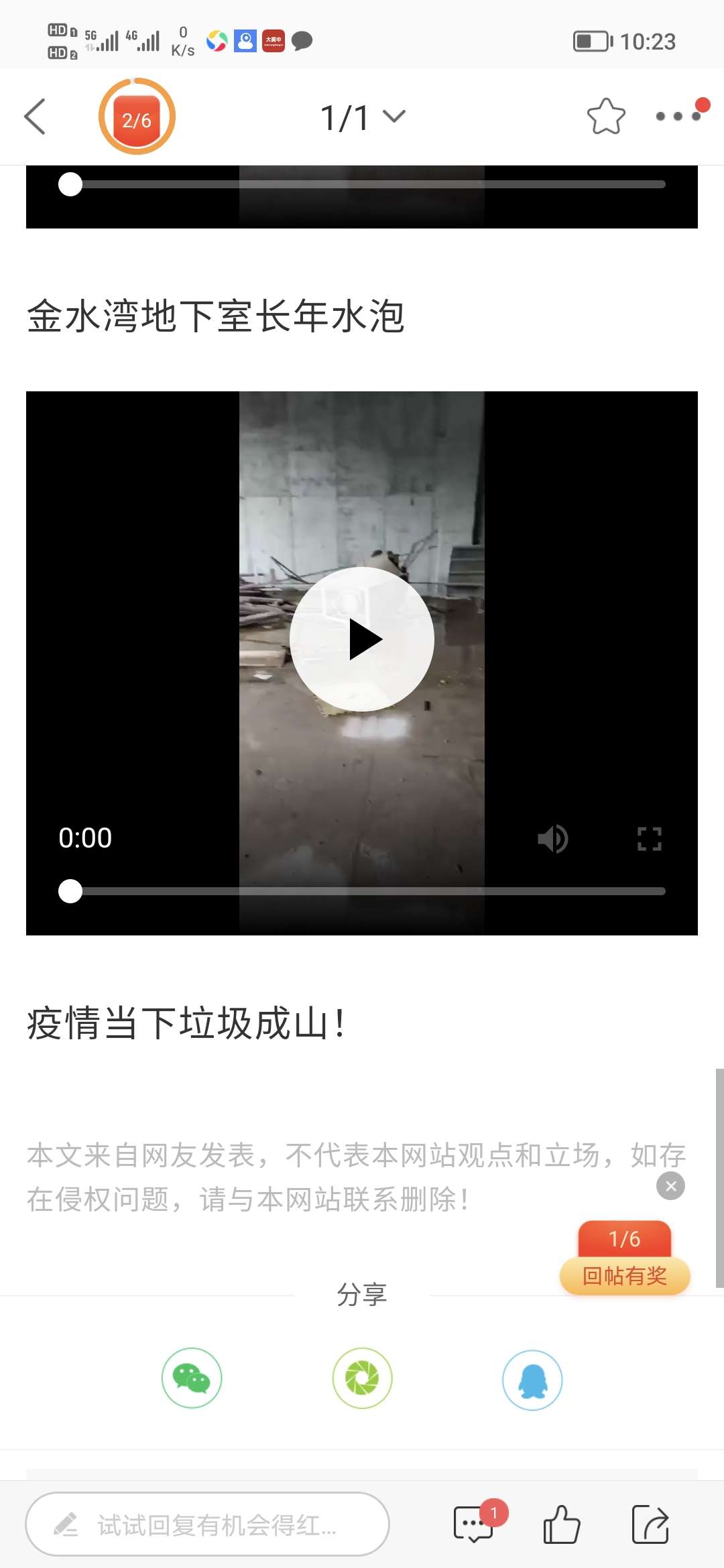Open the share icon in bottom bar
Viewport: 724px width, 1568px height.
coord(650,1524)
